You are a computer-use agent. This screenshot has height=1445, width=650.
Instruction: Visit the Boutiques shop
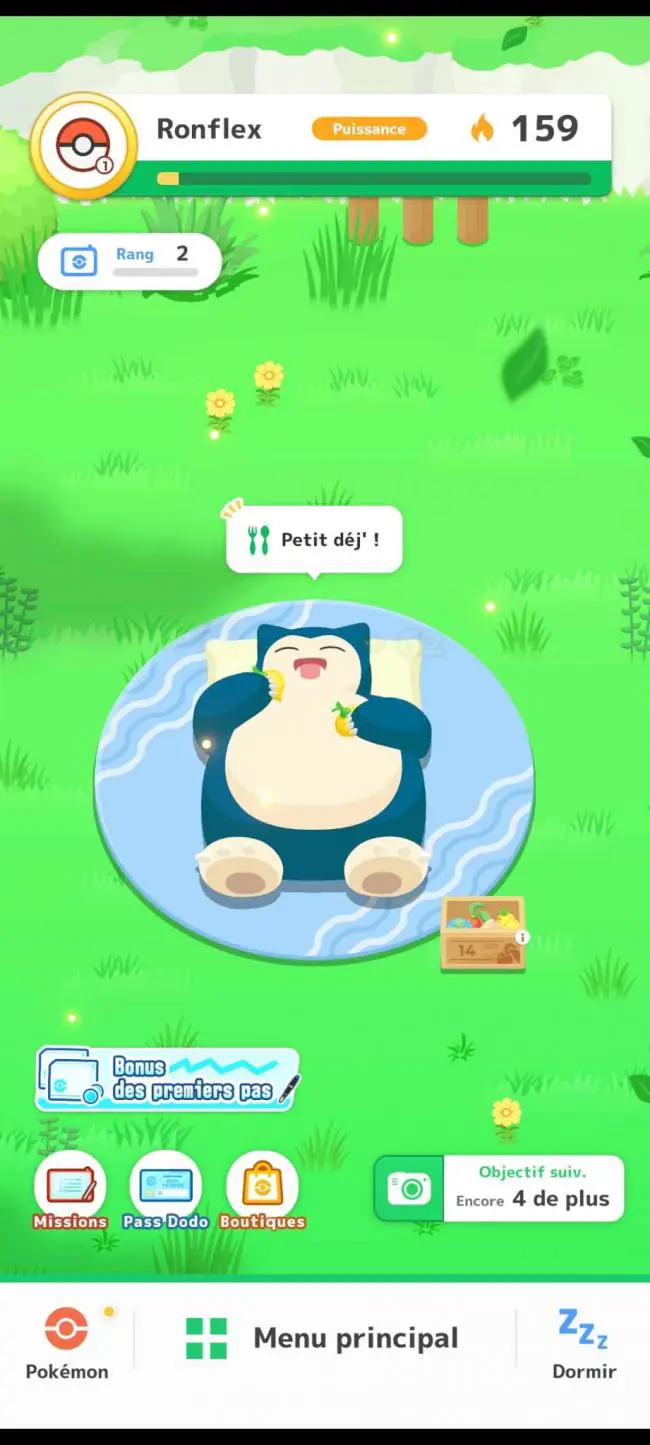[262, 1191]
